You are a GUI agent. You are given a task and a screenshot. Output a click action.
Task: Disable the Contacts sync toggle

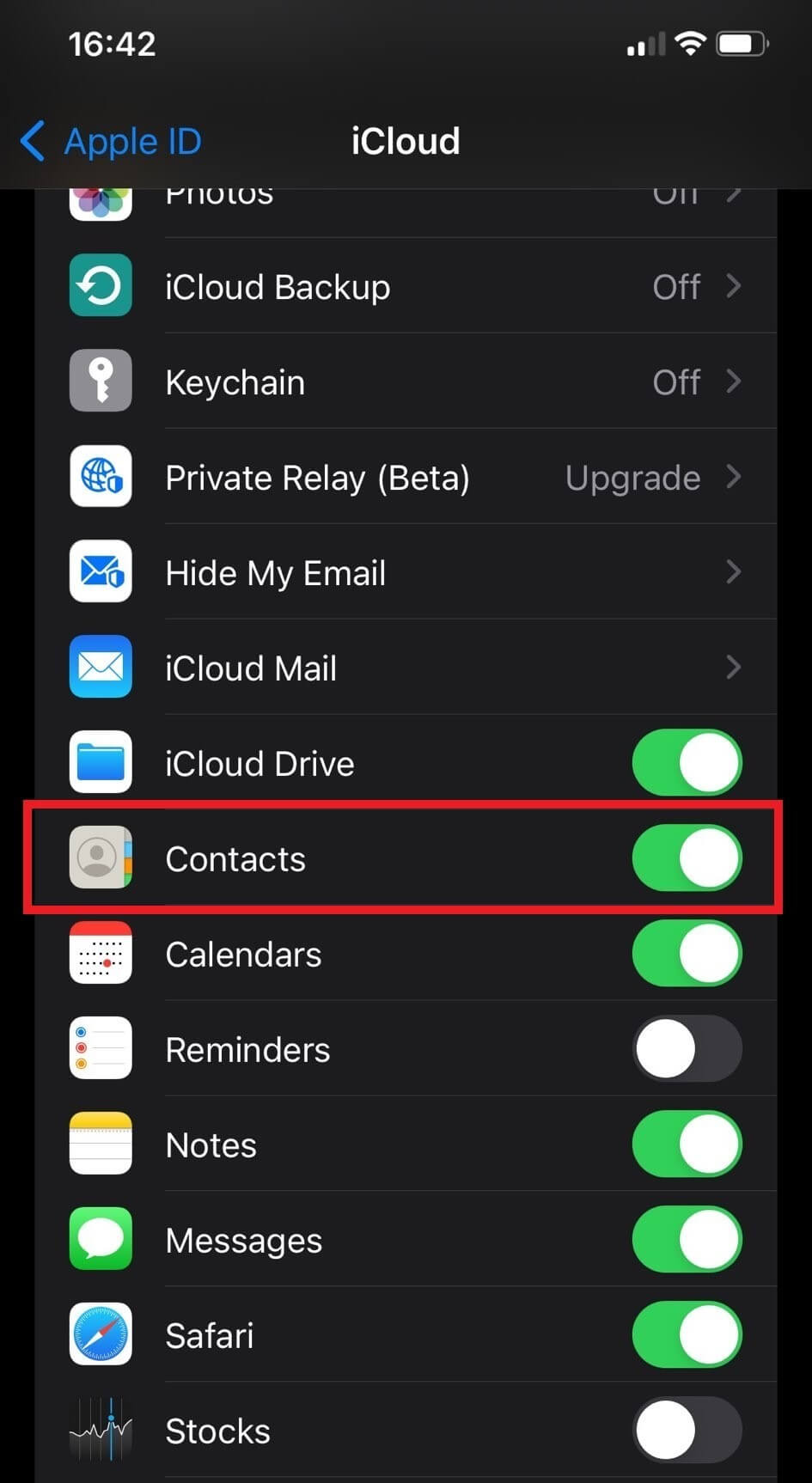pyautogui.click(x=687, y=857)
